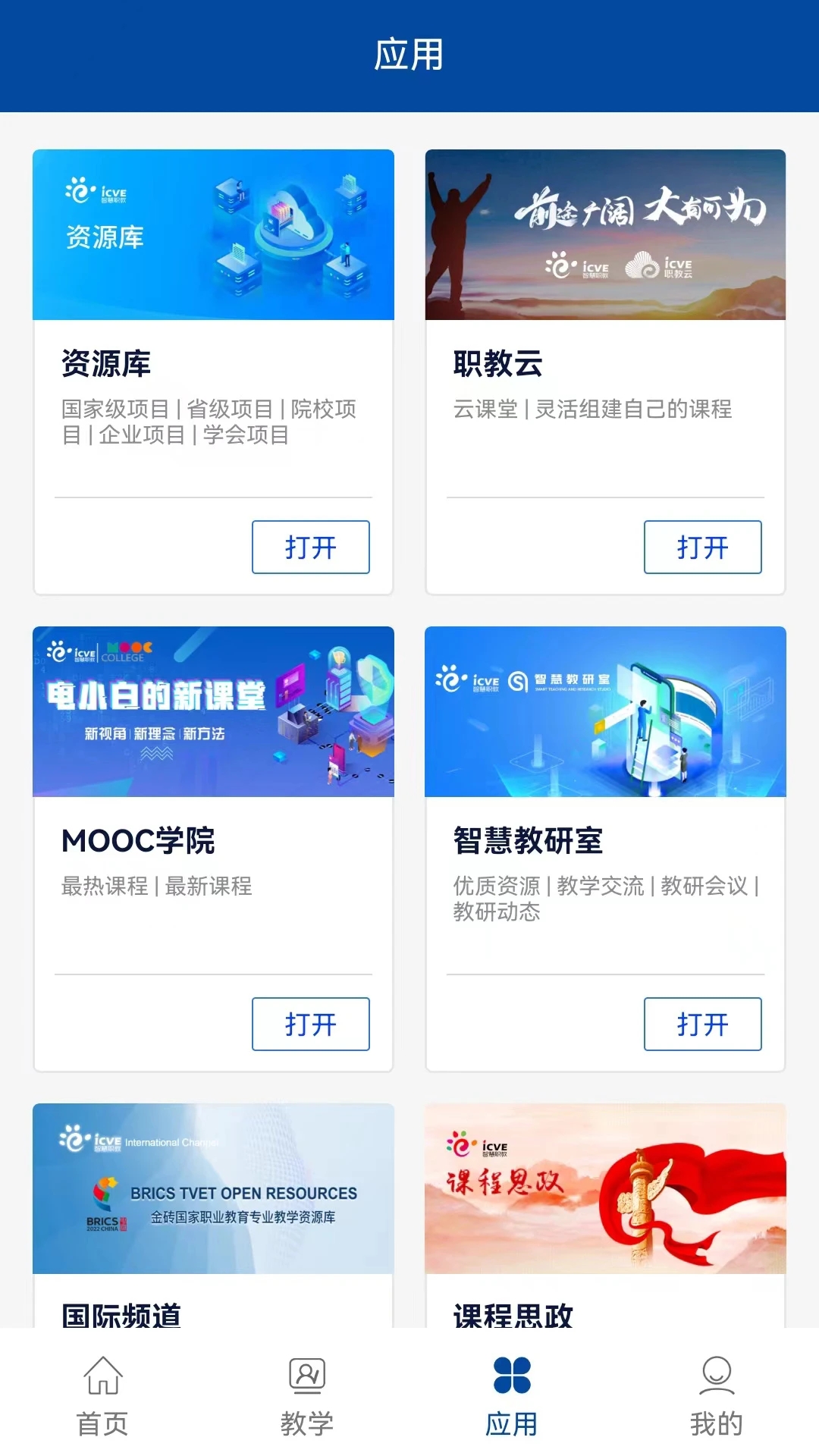Open the 资源库 app with 打开 button
This screenshot has width=819, height=1456.
311,547
